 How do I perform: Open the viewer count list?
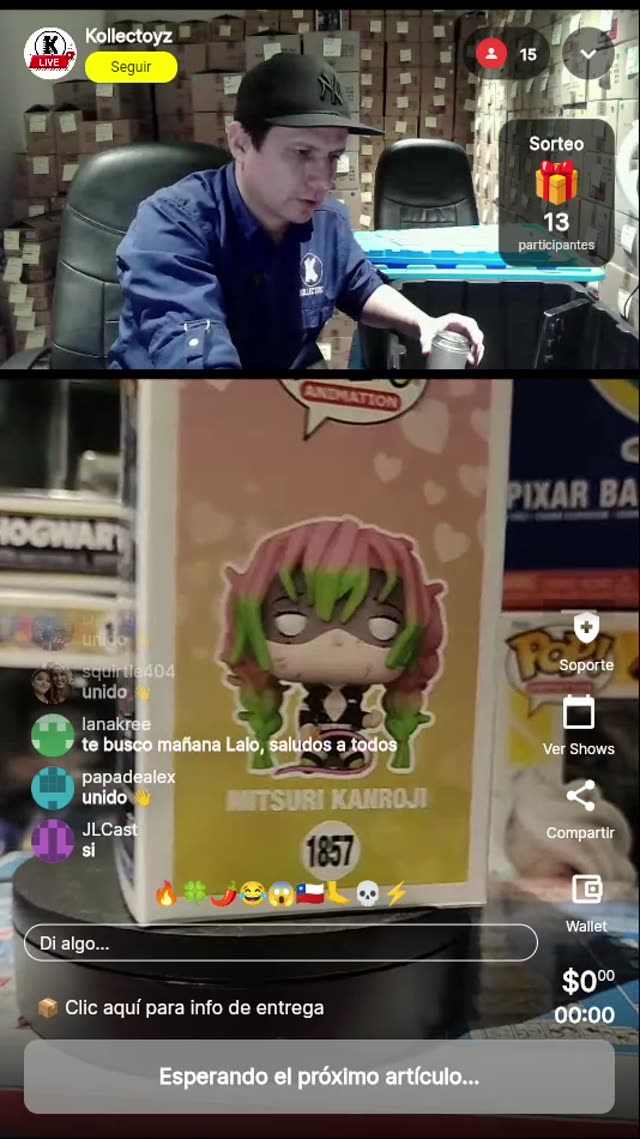click(507, 54)
